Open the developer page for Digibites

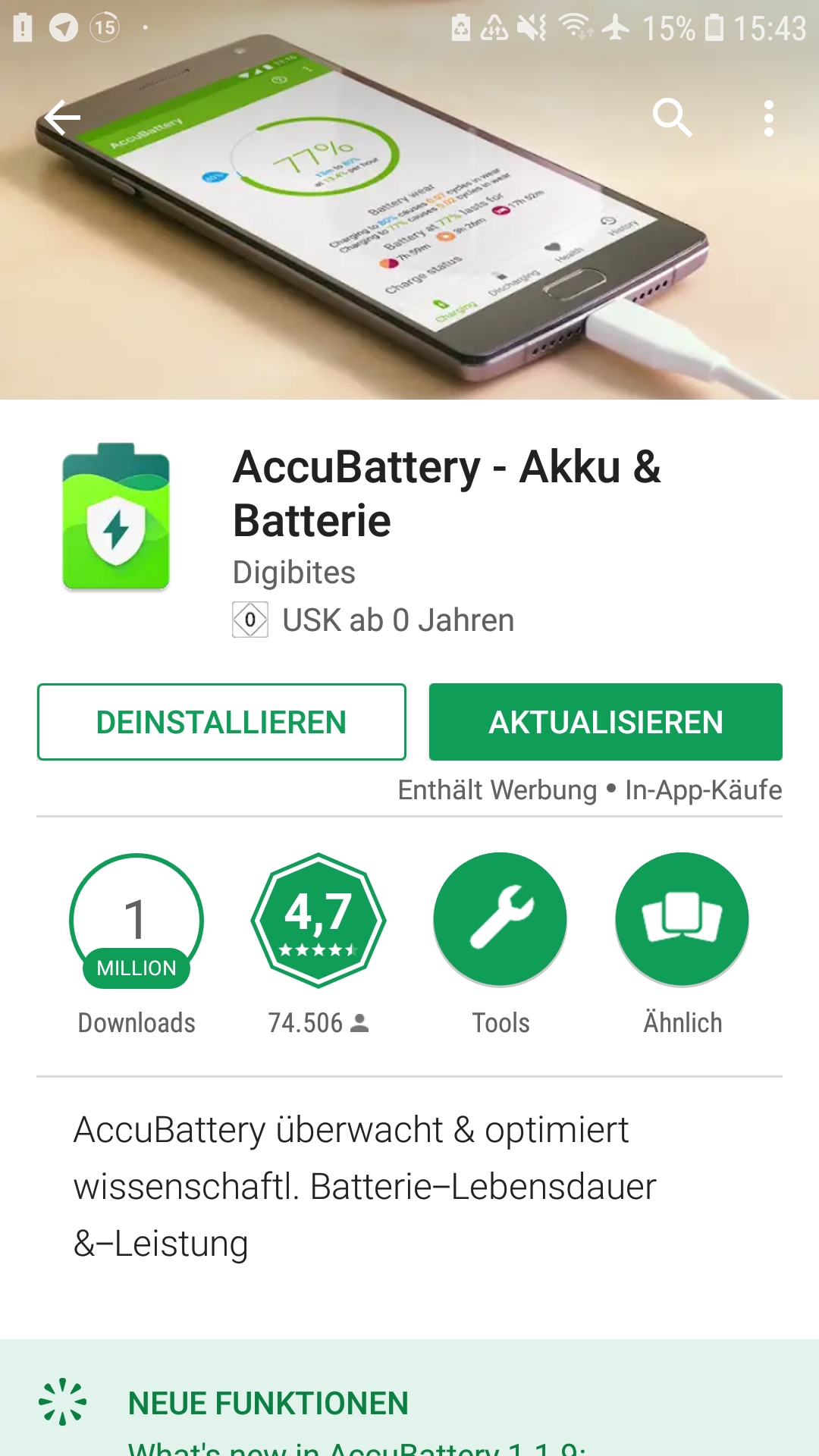tap(294, 573)
